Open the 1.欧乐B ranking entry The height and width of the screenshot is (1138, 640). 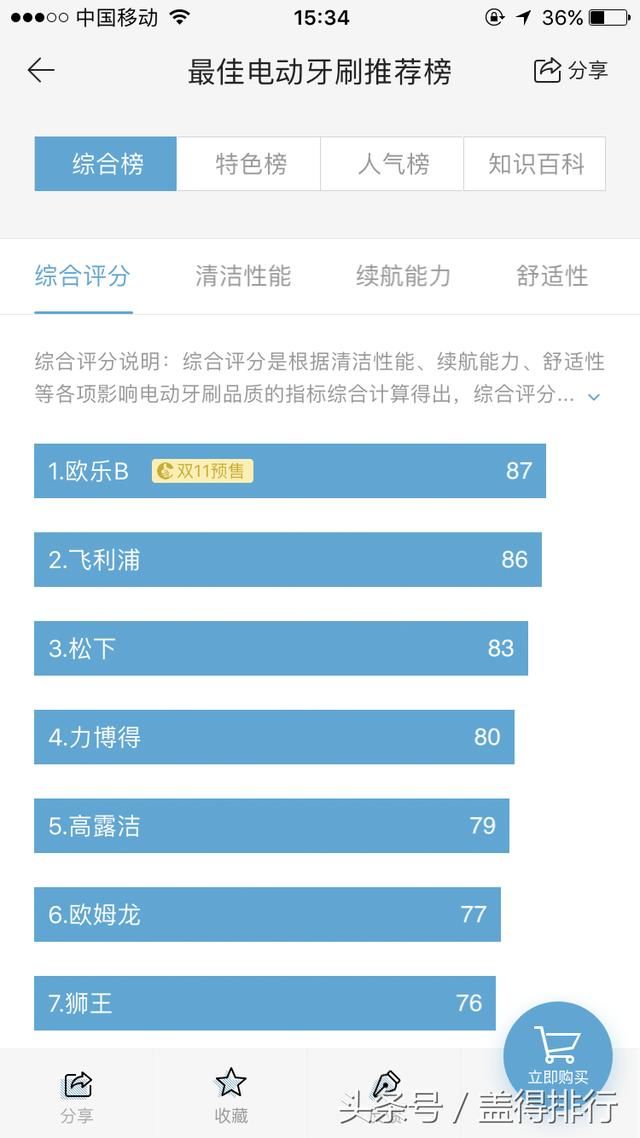(290, 471)
